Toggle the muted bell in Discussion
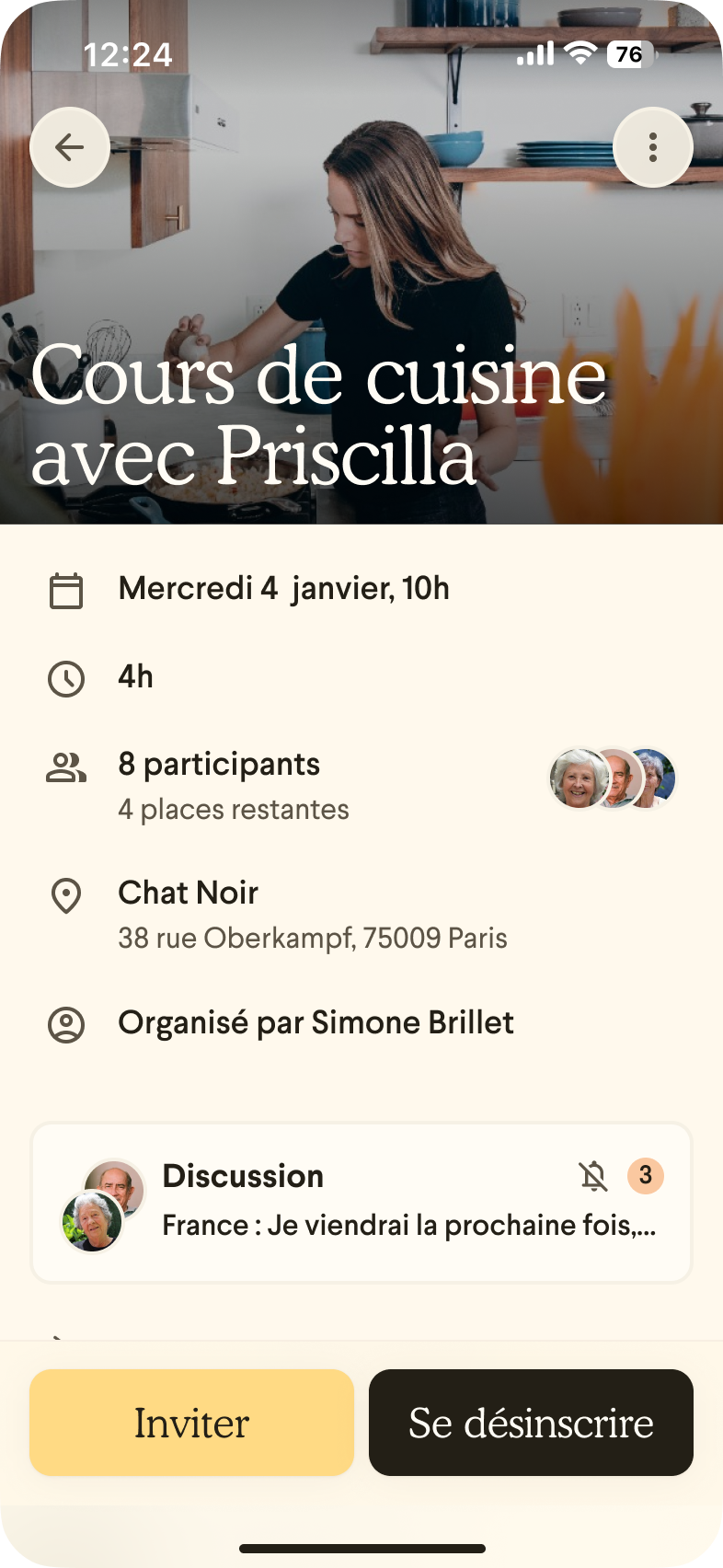723x1568 pixels. 593,1176
